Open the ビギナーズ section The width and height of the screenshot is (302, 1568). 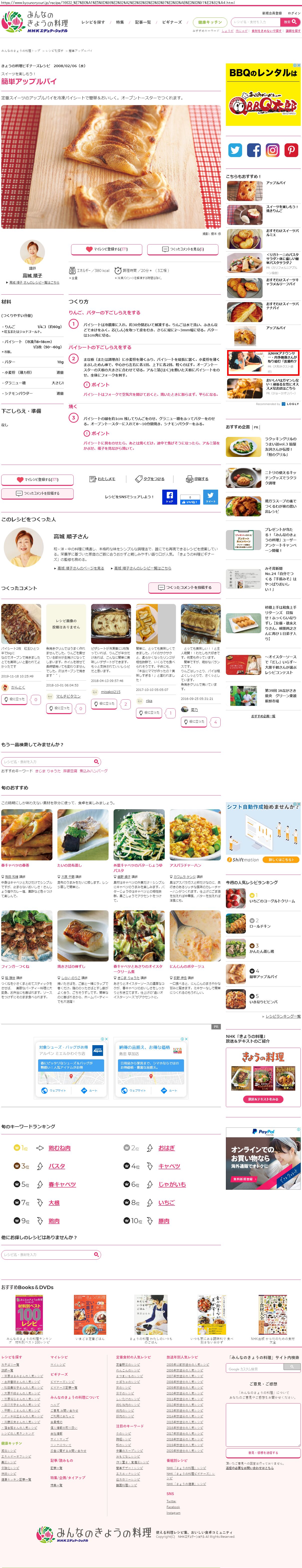pos(172,22)
